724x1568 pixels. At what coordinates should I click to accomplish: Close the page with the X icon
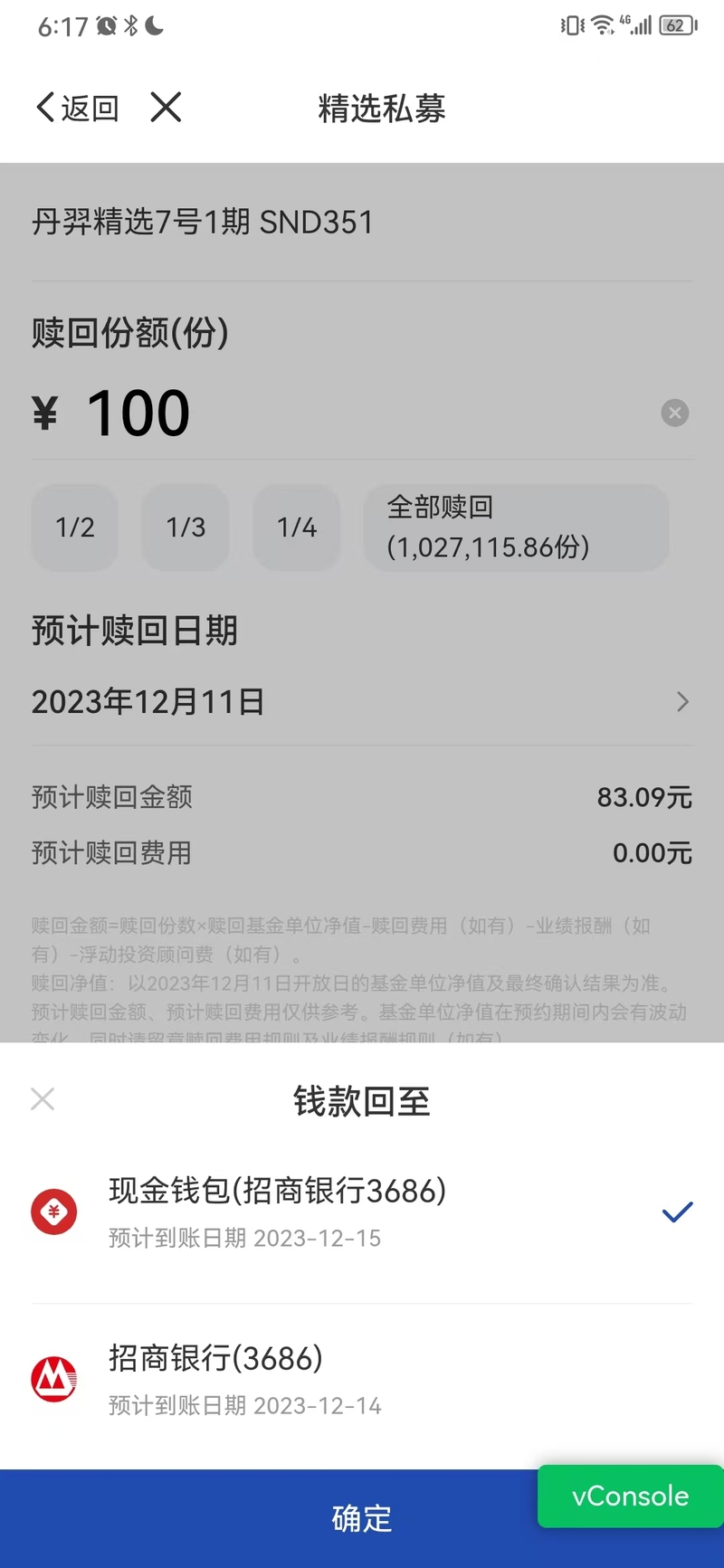[166, 107]
